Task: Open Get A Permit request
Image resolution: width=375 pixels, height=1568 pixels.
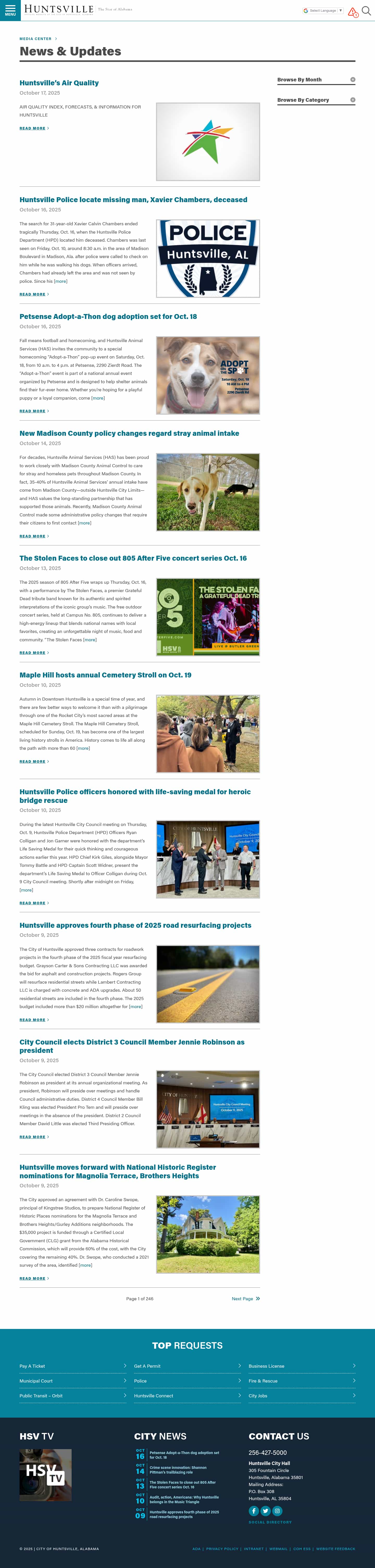Action: pyautogui.click(x=147, y=1366)
